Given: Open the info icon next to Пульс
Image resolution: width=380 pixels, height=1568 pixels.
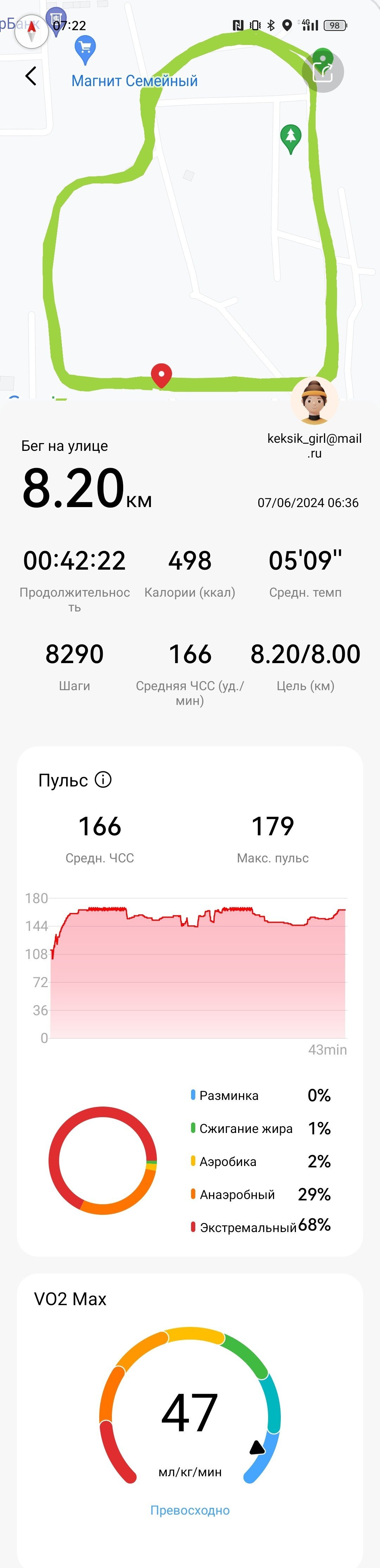Looking at the screenshot, I should point(103,779).
